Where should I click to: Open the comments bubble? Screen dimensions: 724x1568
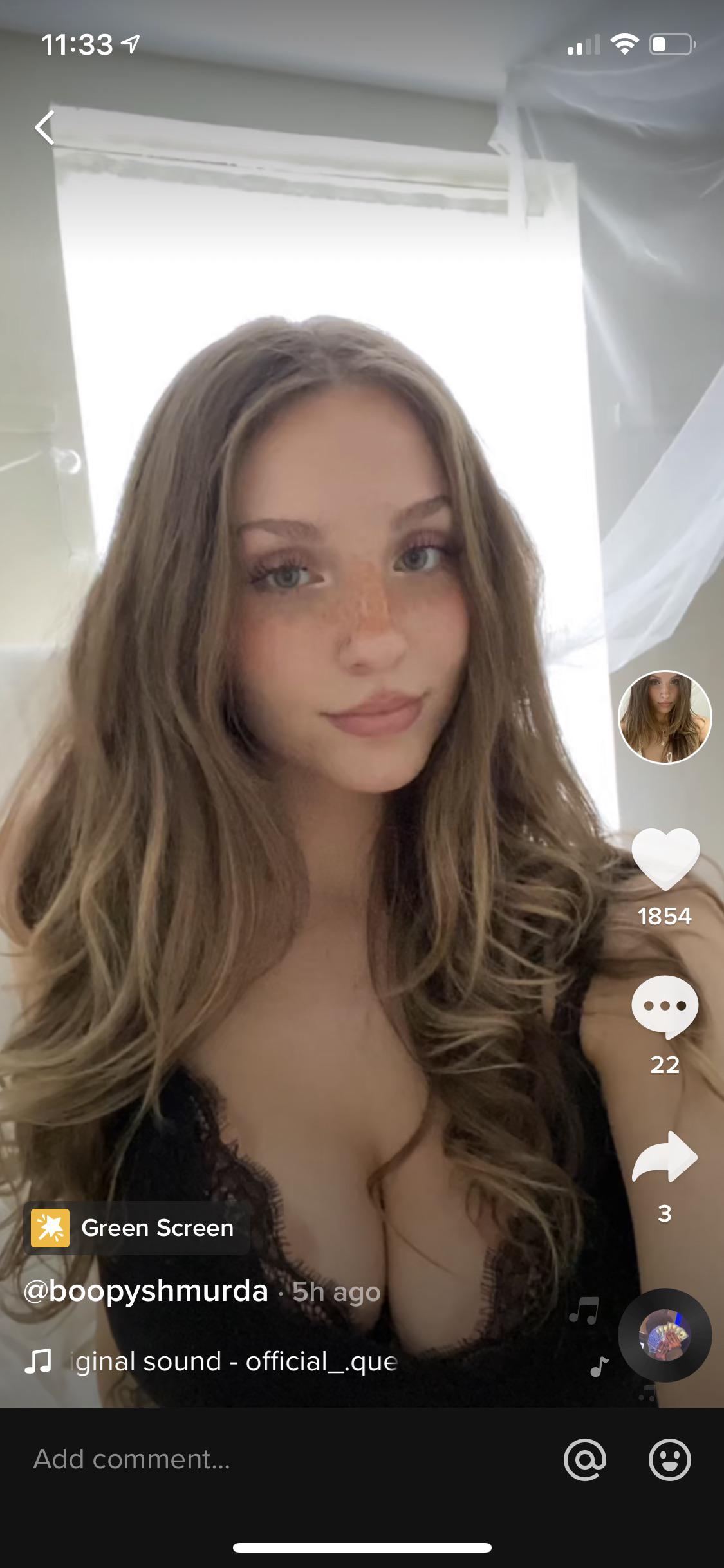click(x=665, y=1007)
